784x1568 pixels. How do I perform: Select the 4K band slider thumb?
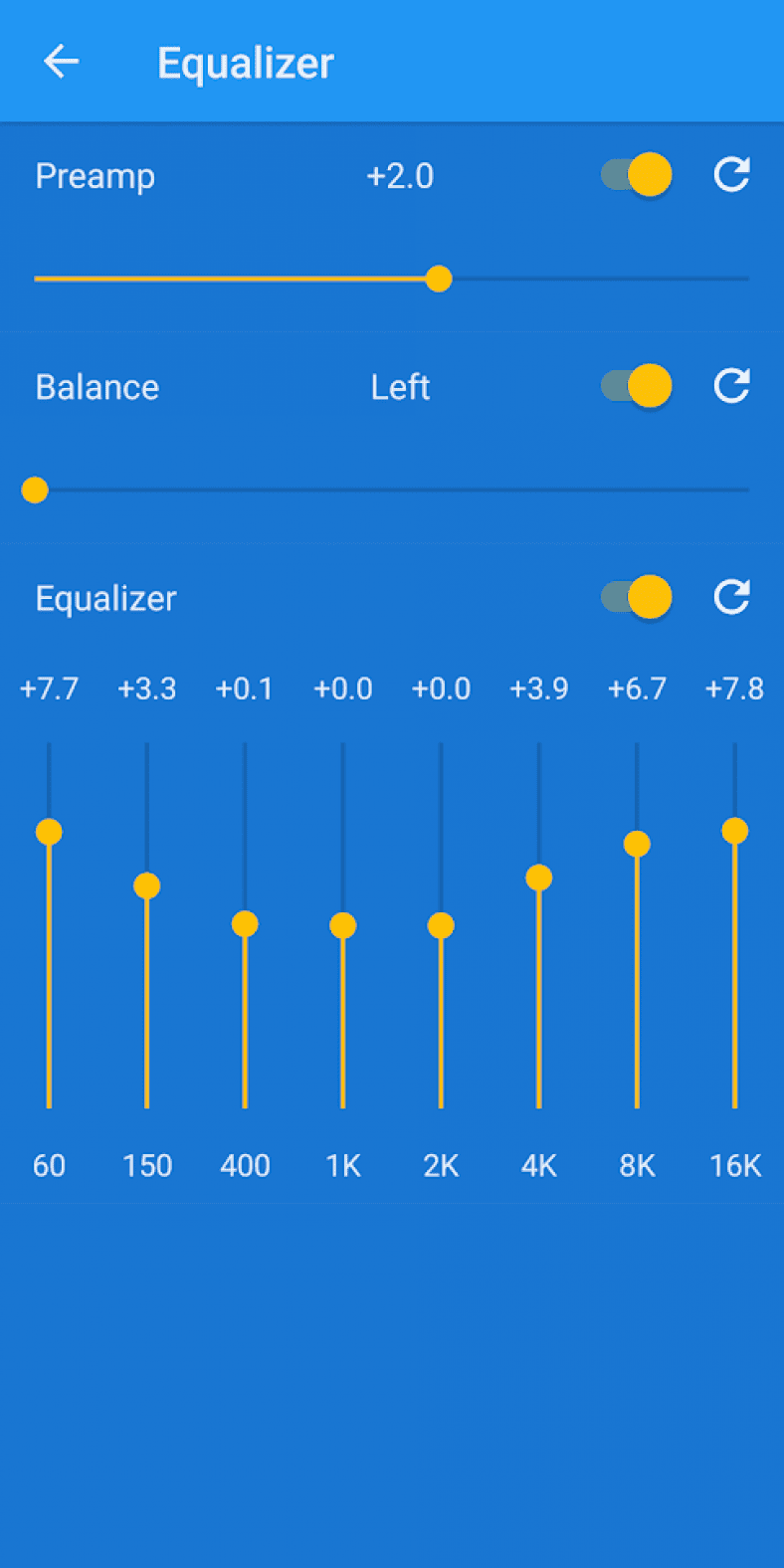(538, 878)
